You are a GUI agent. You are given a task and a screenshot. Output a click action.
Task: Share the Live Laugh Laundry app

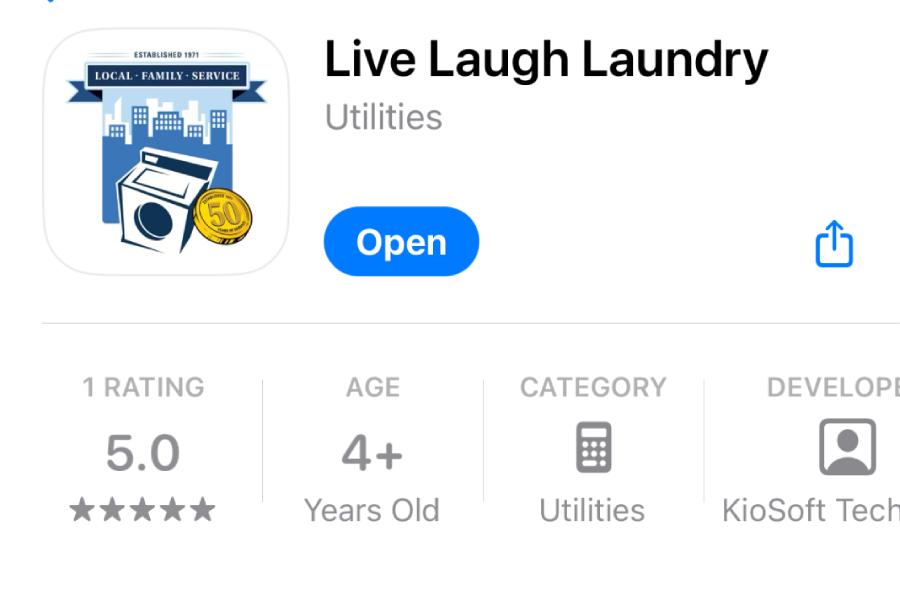834,243
